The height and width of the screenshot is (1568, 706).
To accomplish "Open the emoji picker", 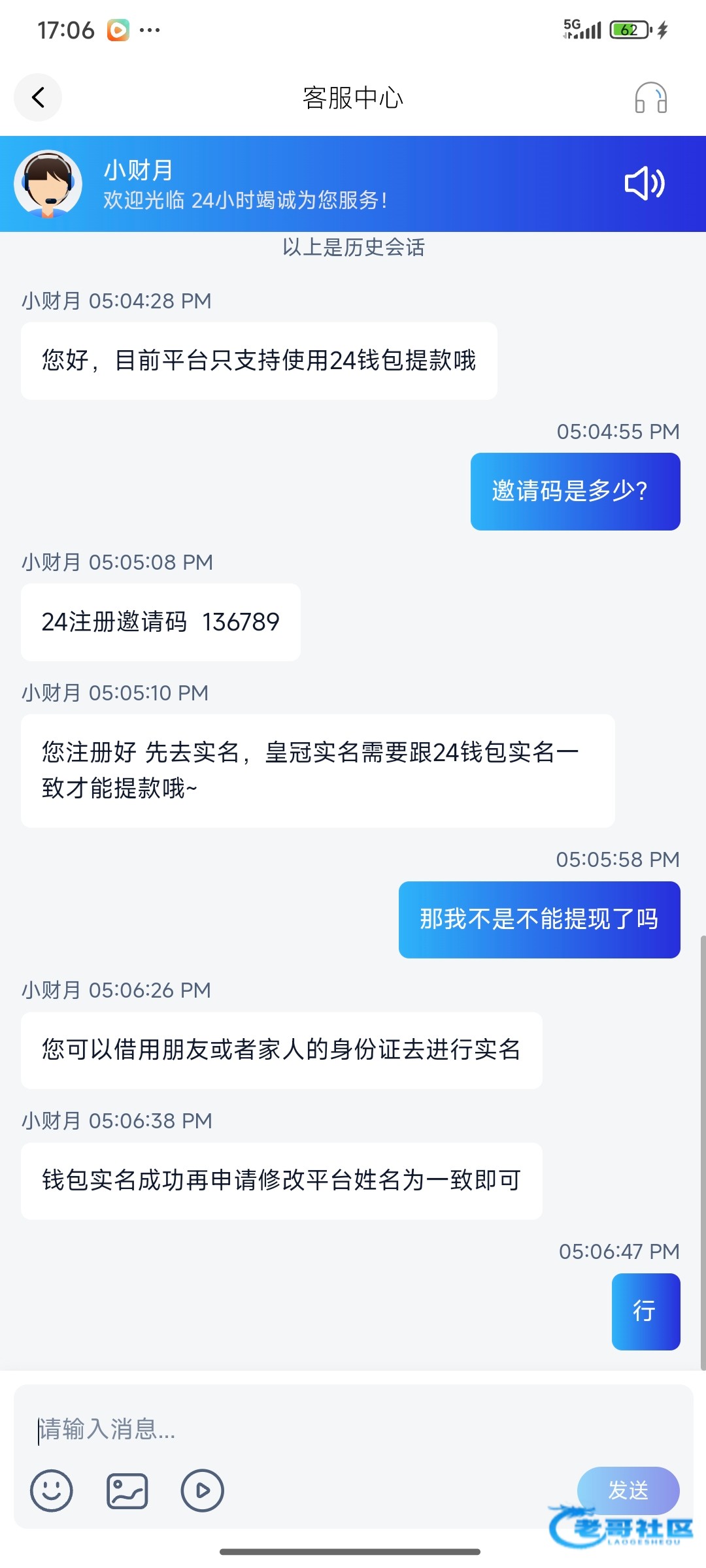I will [51, 1490].
